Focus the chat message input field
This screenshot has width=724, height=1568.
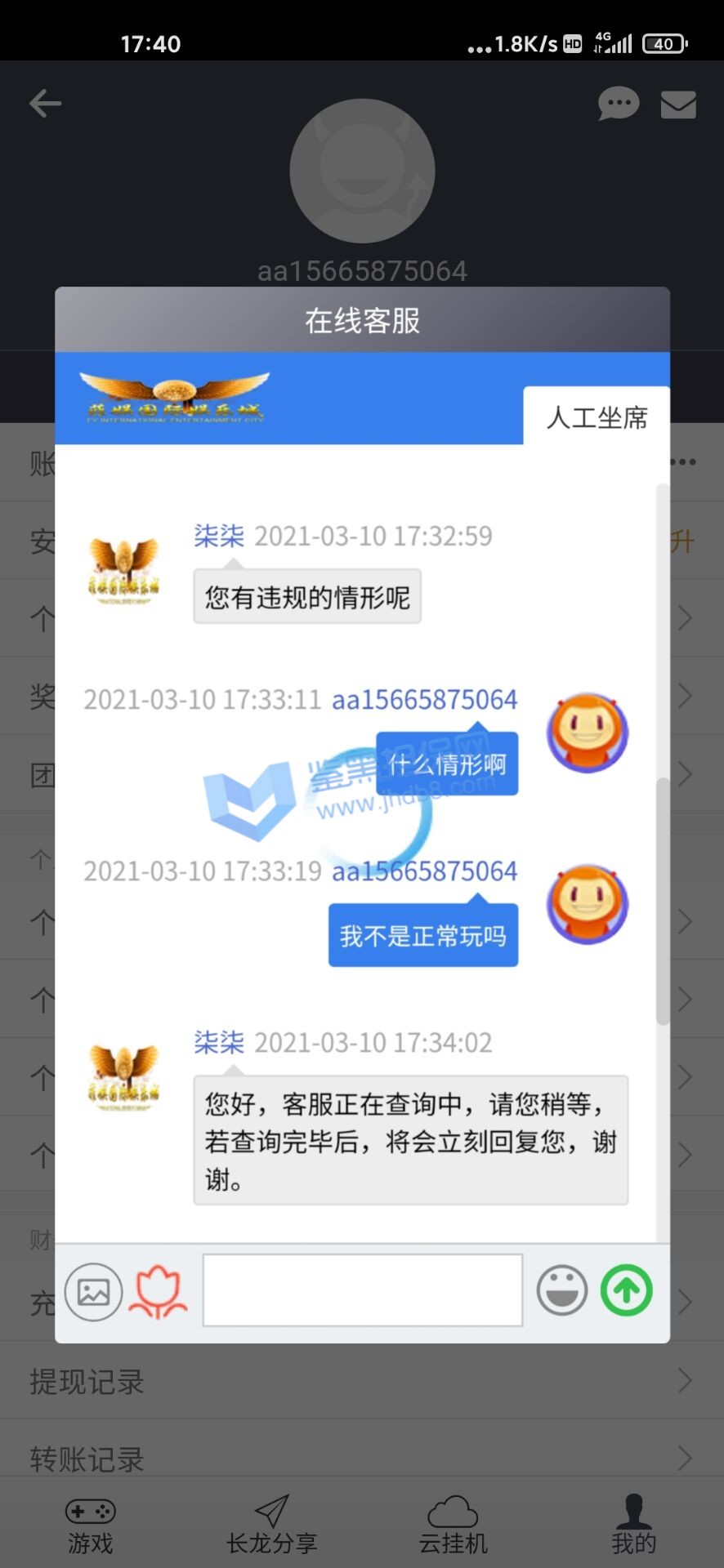point(362,1290)
